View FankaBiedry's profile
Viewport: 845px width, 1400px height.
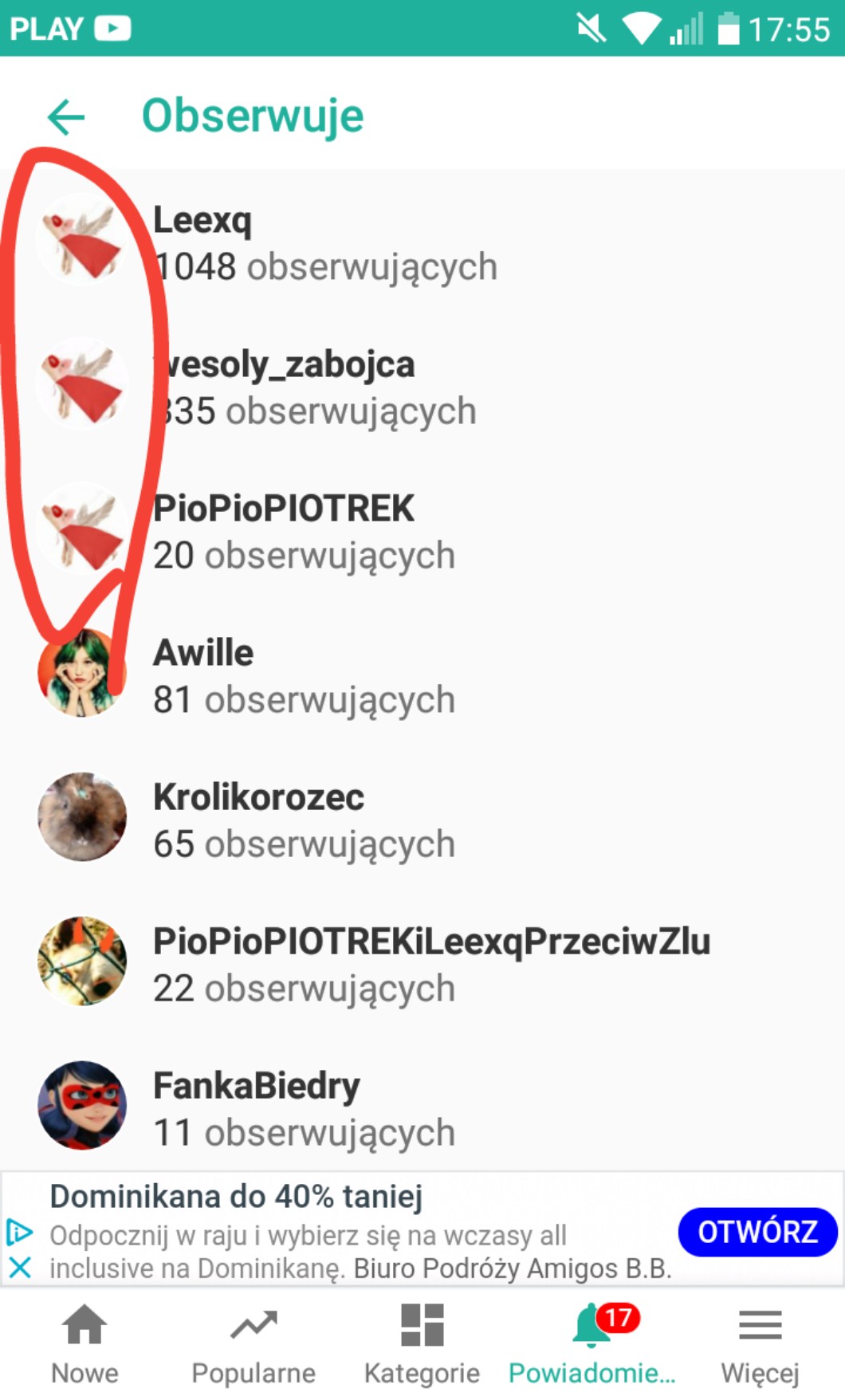(256, 1087)
